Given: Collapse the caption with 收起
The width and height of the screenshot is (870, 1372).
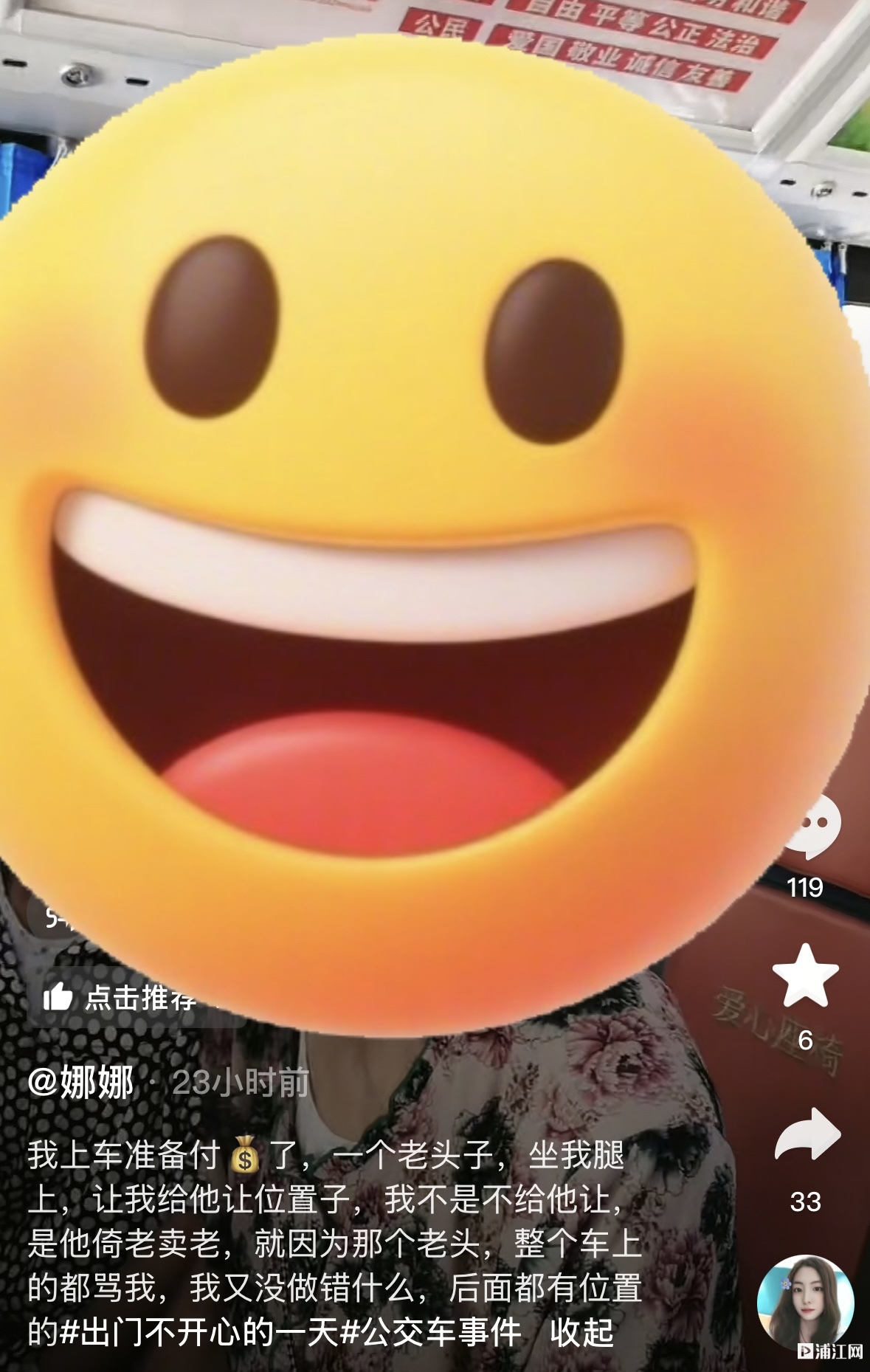Looking at the screenshot, I should pyautogui.click(x=581, y=1332).
